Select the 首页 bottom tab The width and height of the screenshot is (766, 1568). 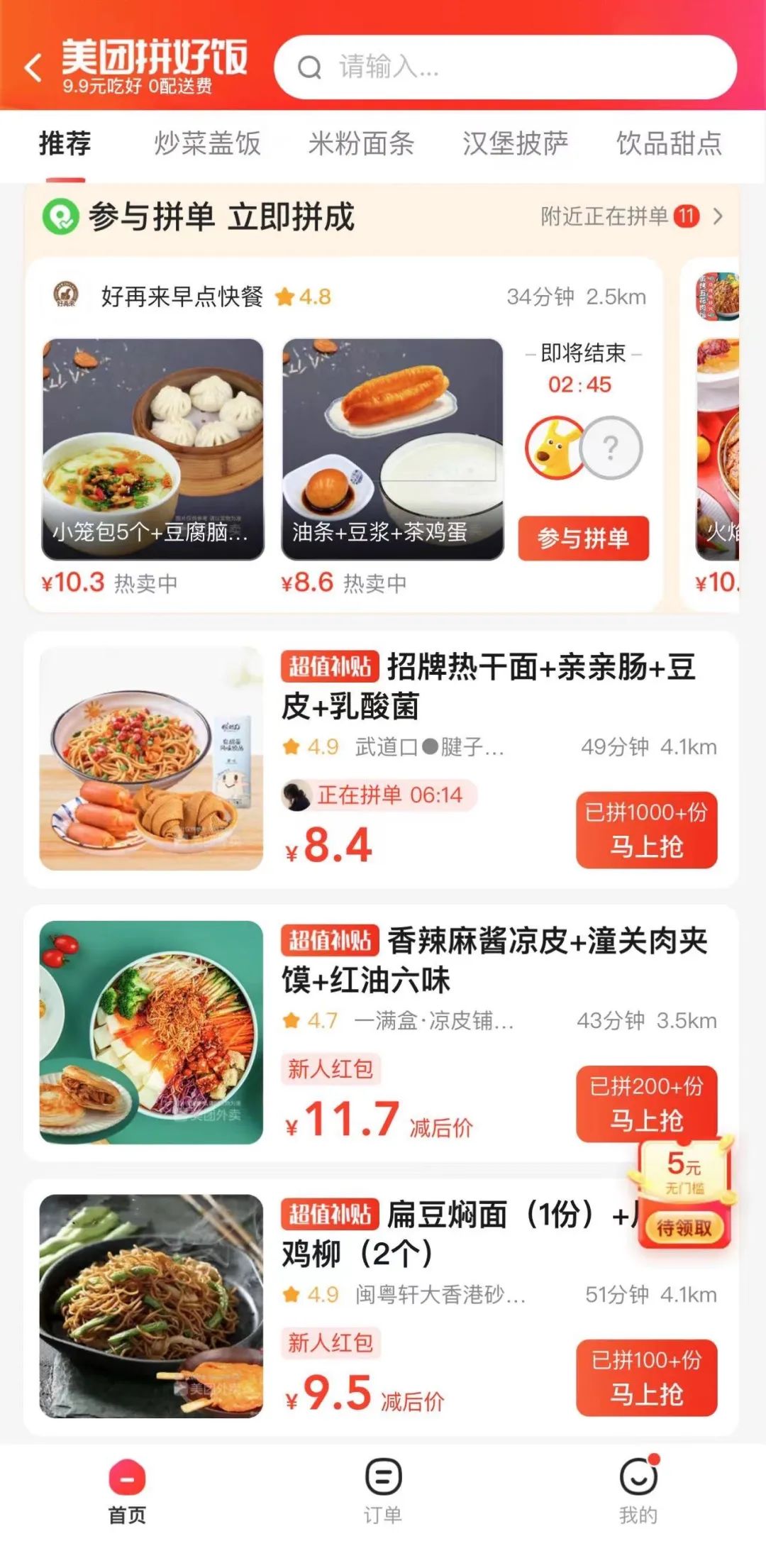(127, 1490)
